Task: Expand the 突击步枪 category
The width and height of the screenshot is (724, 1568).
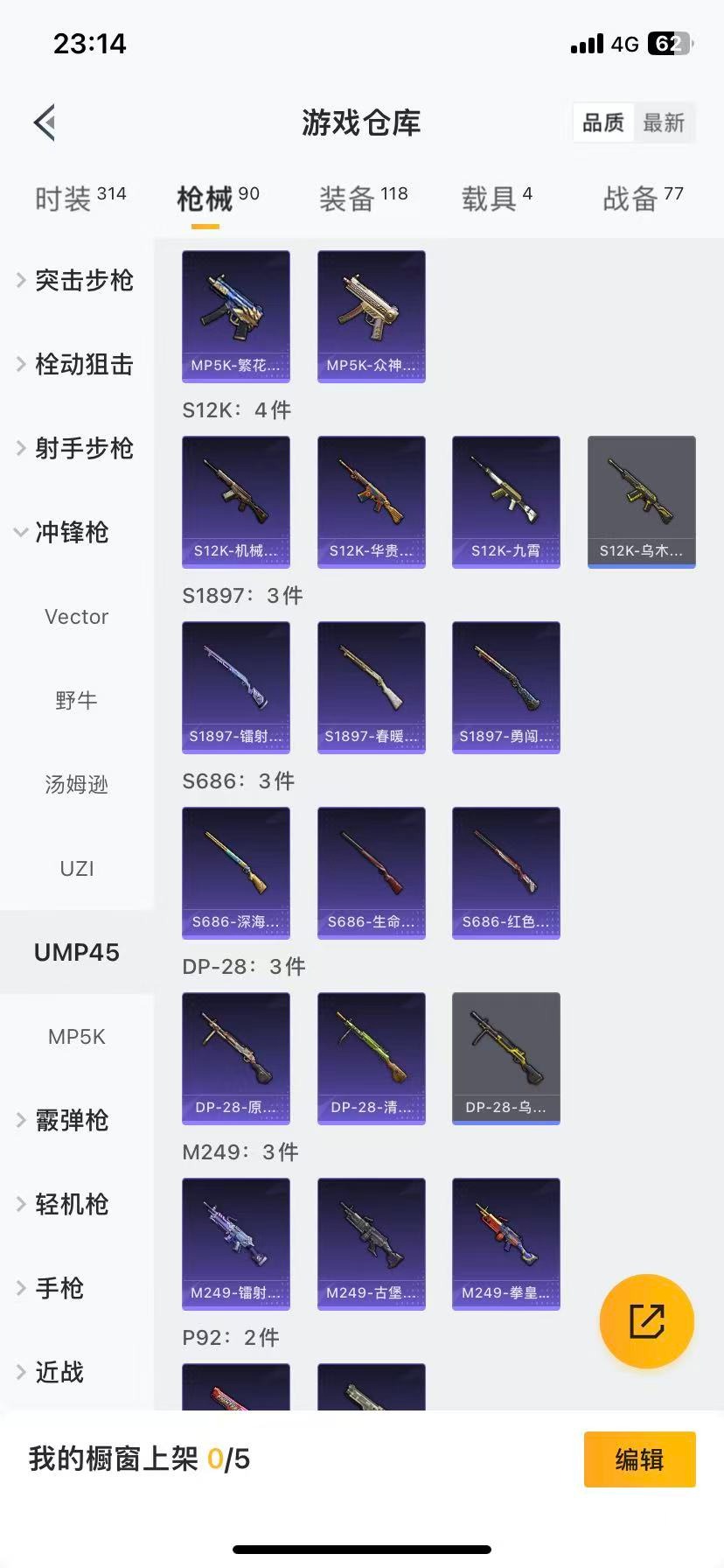Action: coord(83,280)
